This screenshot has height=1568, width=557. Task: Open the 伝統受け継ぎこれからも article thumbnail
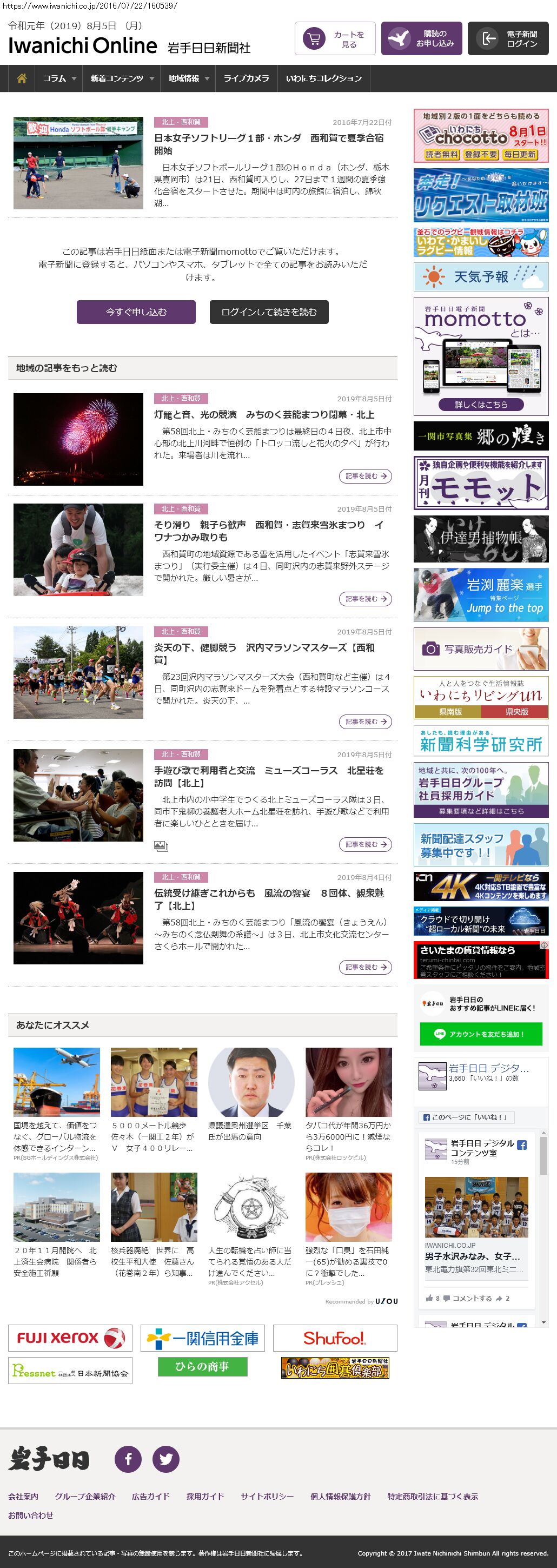(x=78, y=917)
